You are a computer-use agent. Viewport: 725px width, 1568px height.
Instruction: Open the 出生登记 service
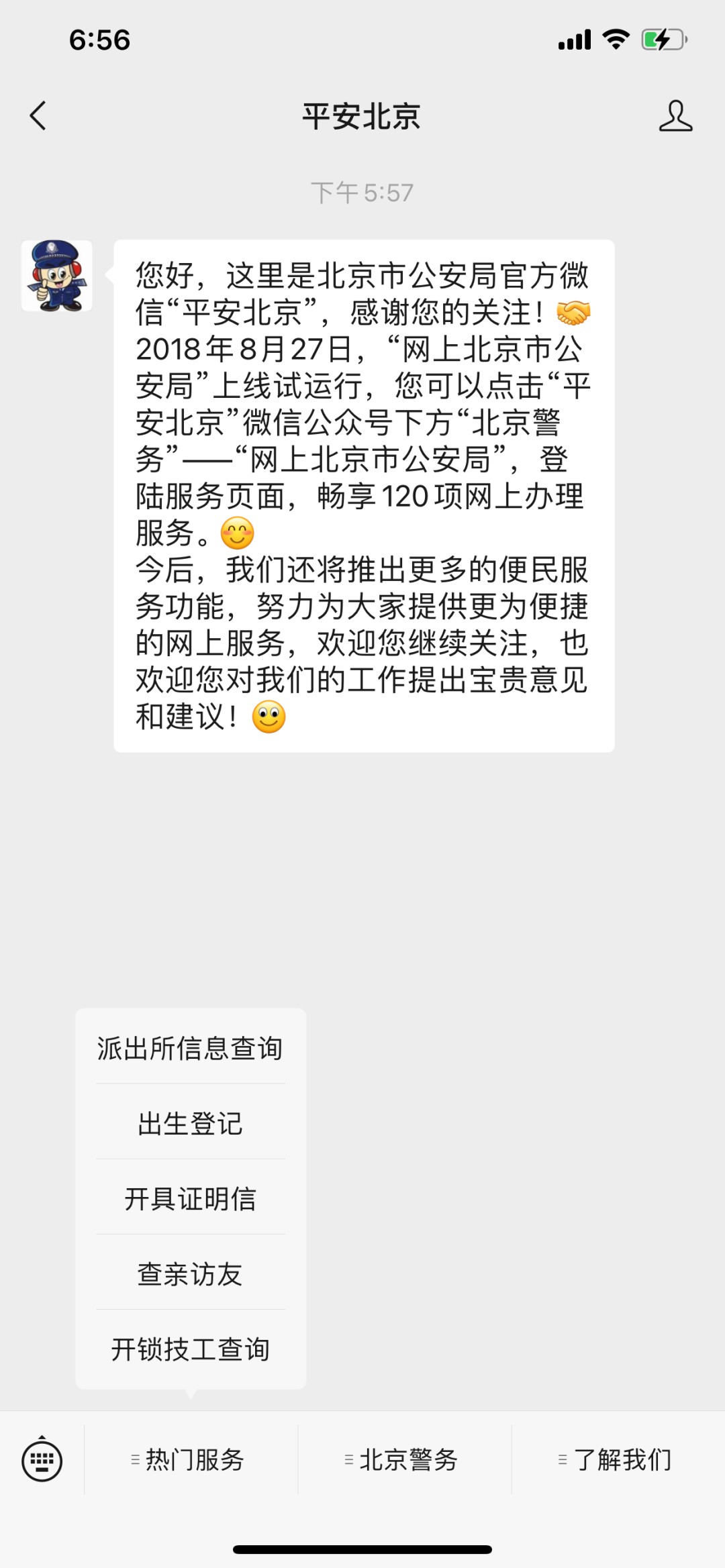[x=191, y=1123]
